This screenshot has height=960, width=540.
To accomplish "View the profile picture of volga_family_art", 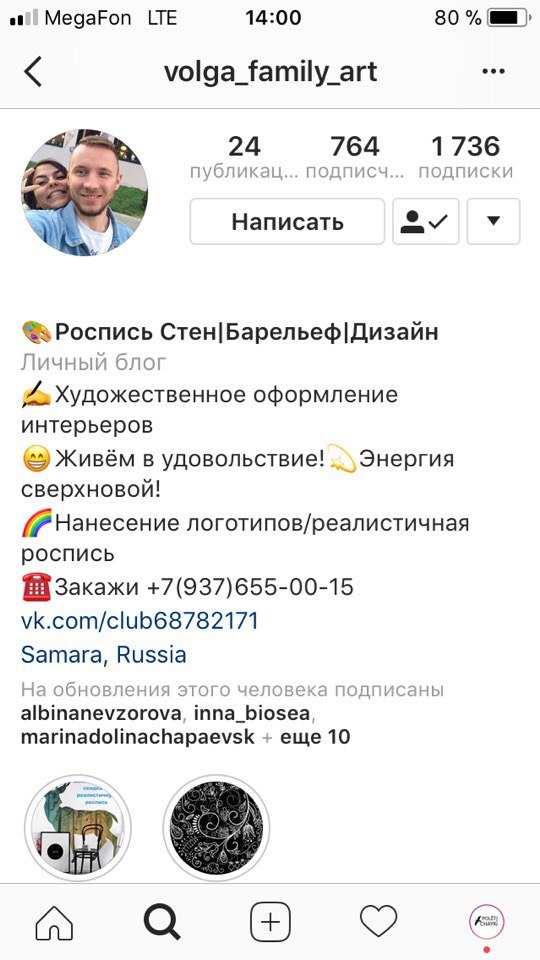I will tap(85, 192).
